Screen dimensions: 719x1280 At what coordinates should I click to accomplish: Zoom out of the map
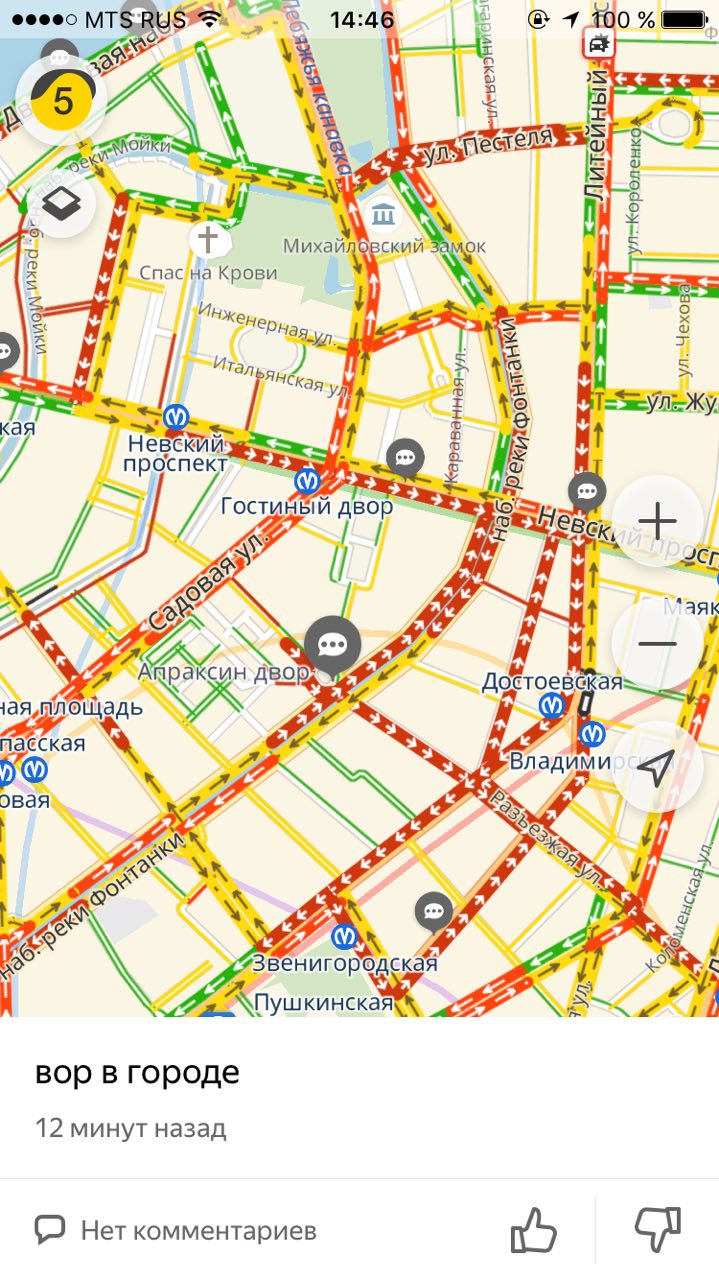[x=657, y=643]
